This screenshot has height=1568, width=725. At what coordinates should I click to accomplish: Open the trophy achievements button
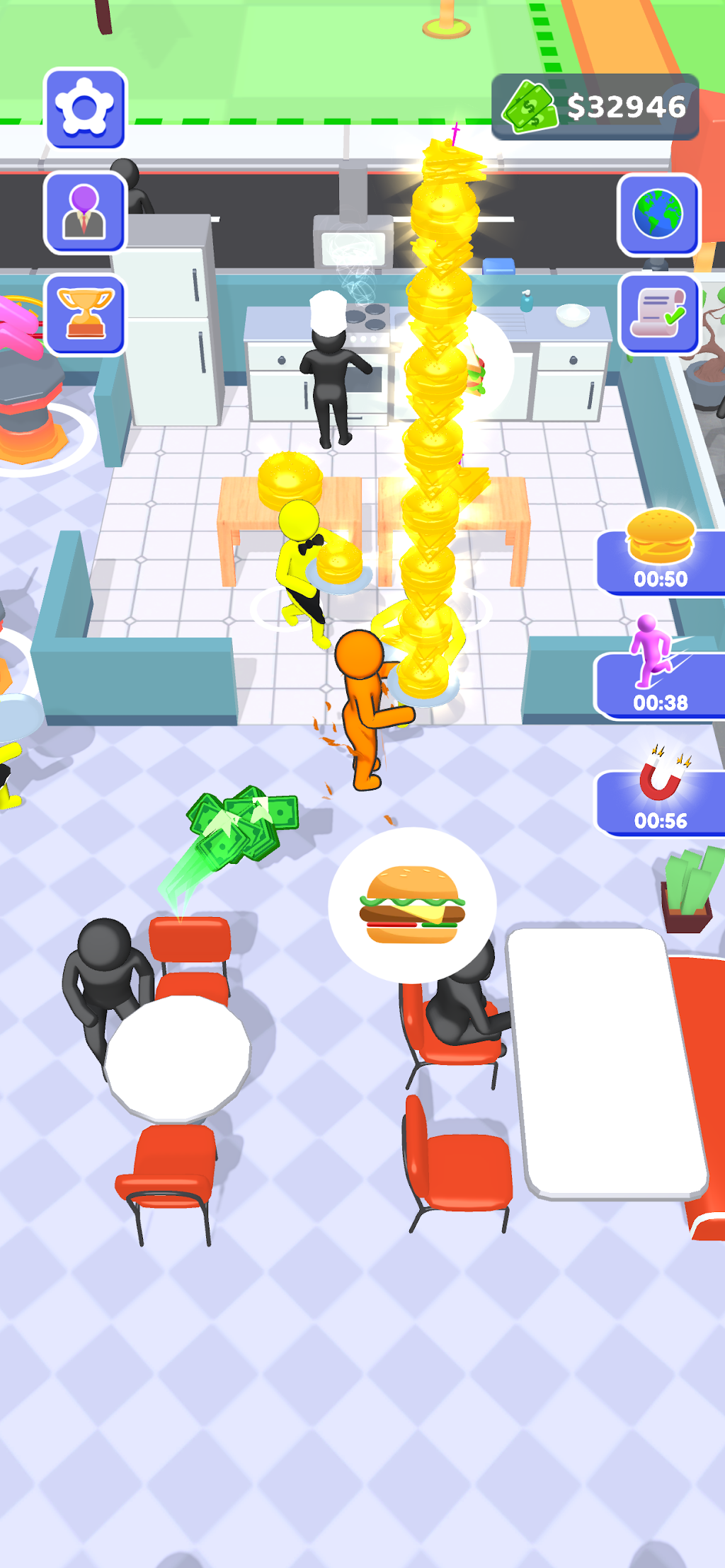coord(85,314)
